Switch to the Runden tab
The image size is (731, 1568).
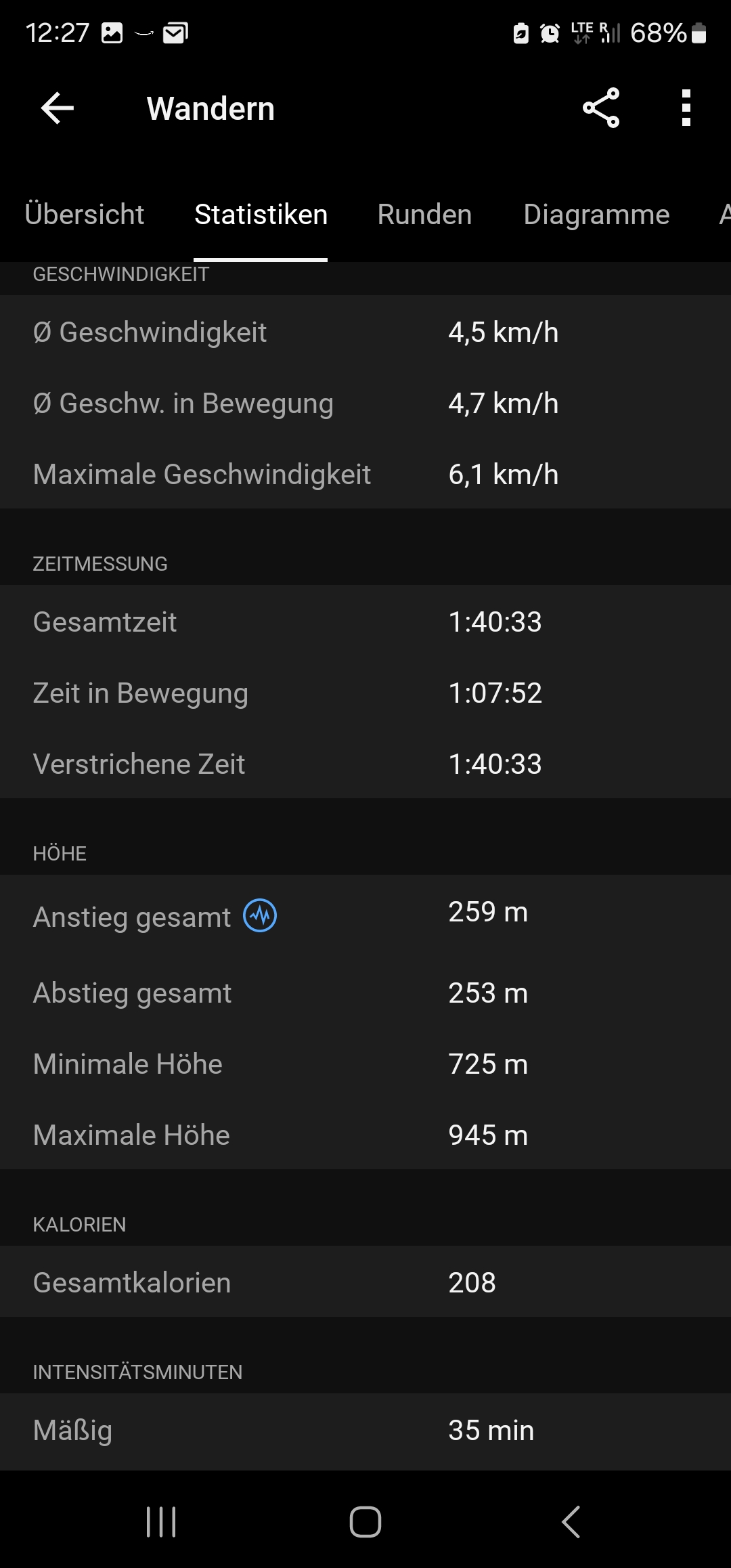pos(424,215)
